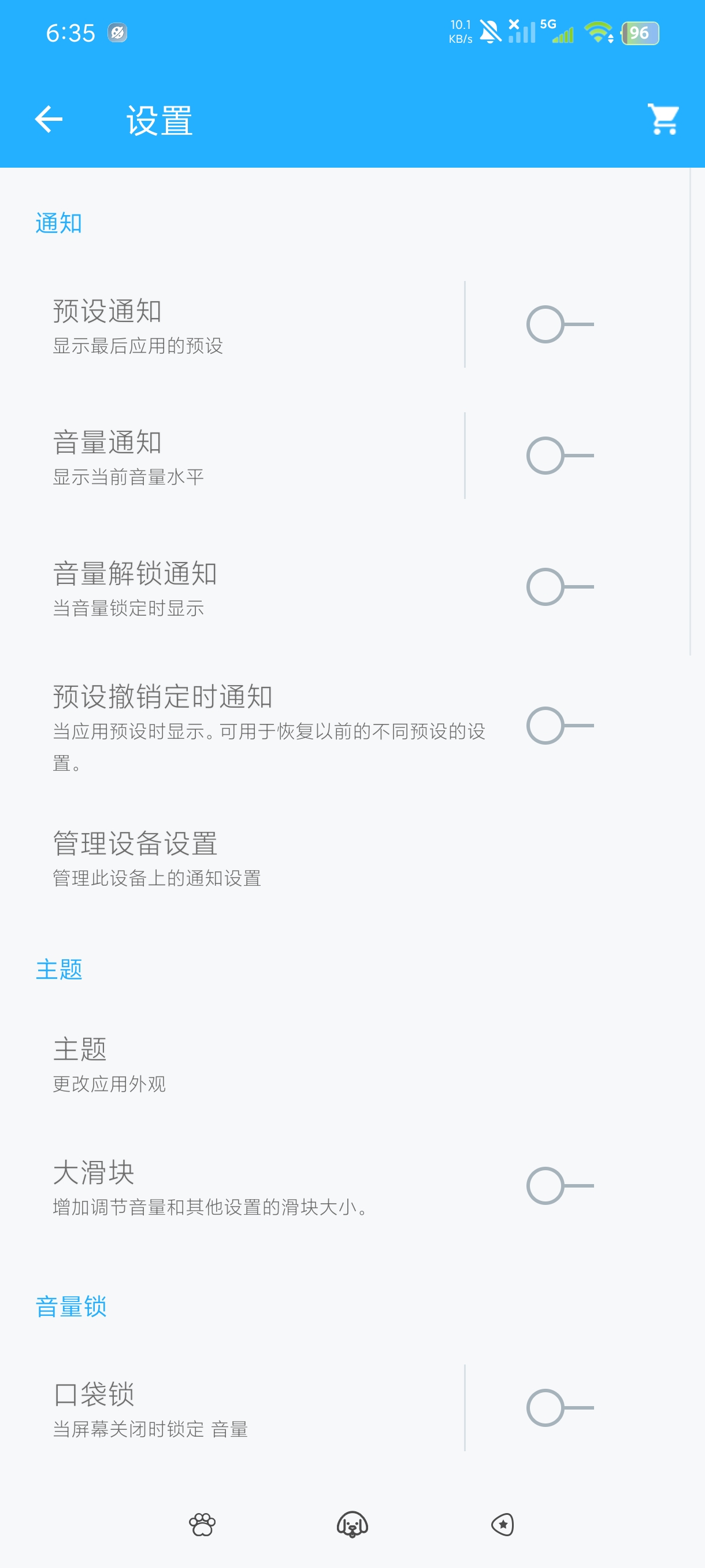Viewport: 705px width, 1568px height.
Task: Open the 主题 appearance setting
Action: [x=352, y=1064]
